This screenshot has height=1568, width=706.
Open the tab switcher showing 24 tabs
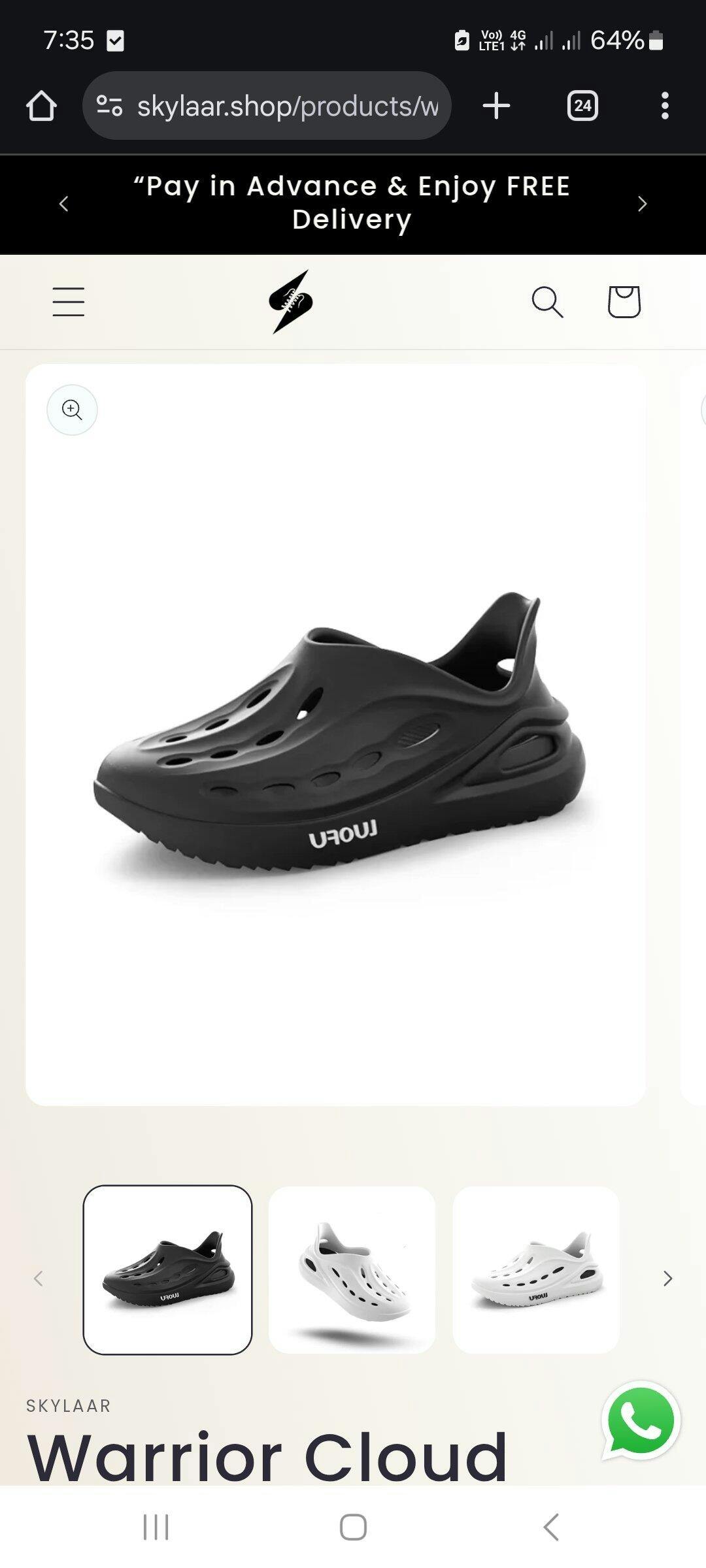pyautogui.click(x=582, y=106)
